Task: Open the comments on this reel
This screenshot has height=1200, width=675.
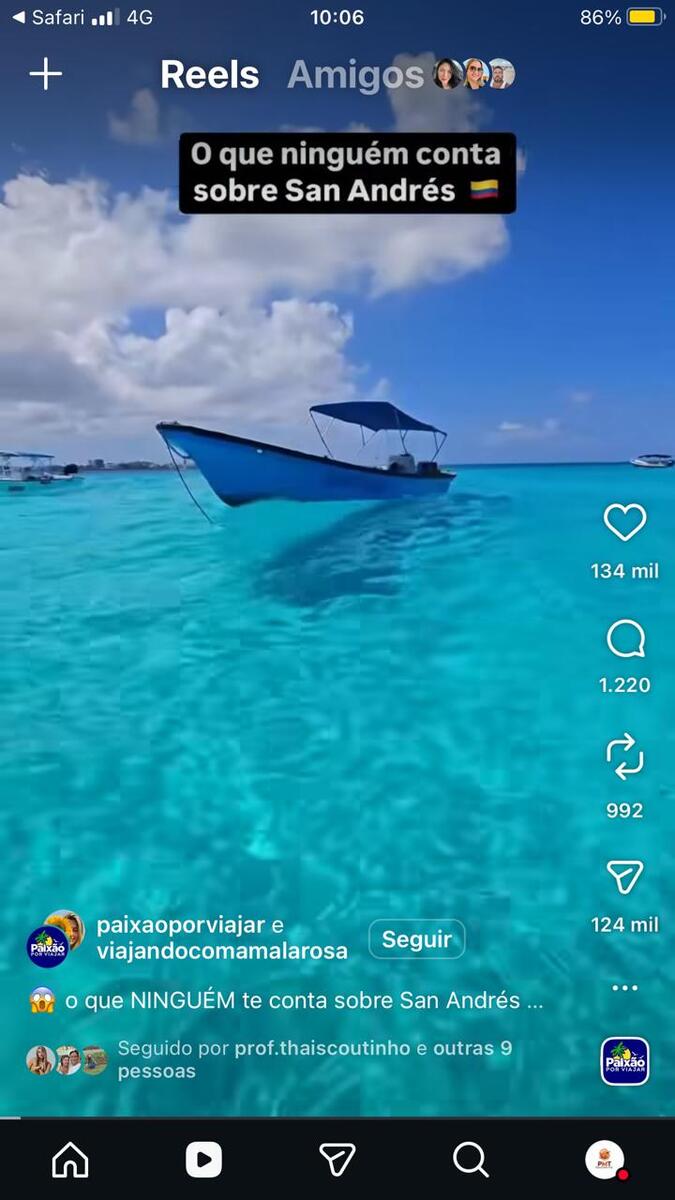Action: click(625, 640)
